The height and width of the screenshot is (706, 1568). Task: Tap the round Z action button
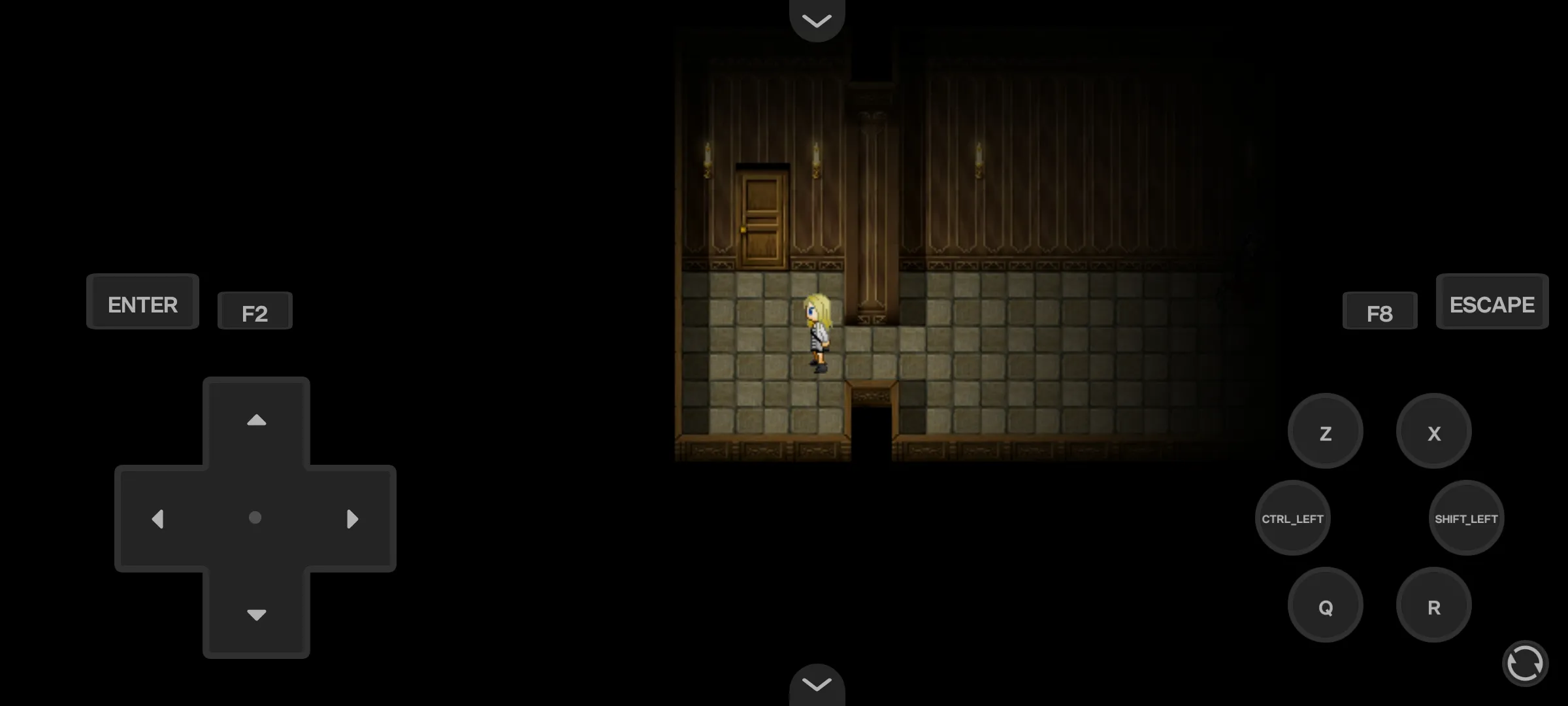[1325, 431]
